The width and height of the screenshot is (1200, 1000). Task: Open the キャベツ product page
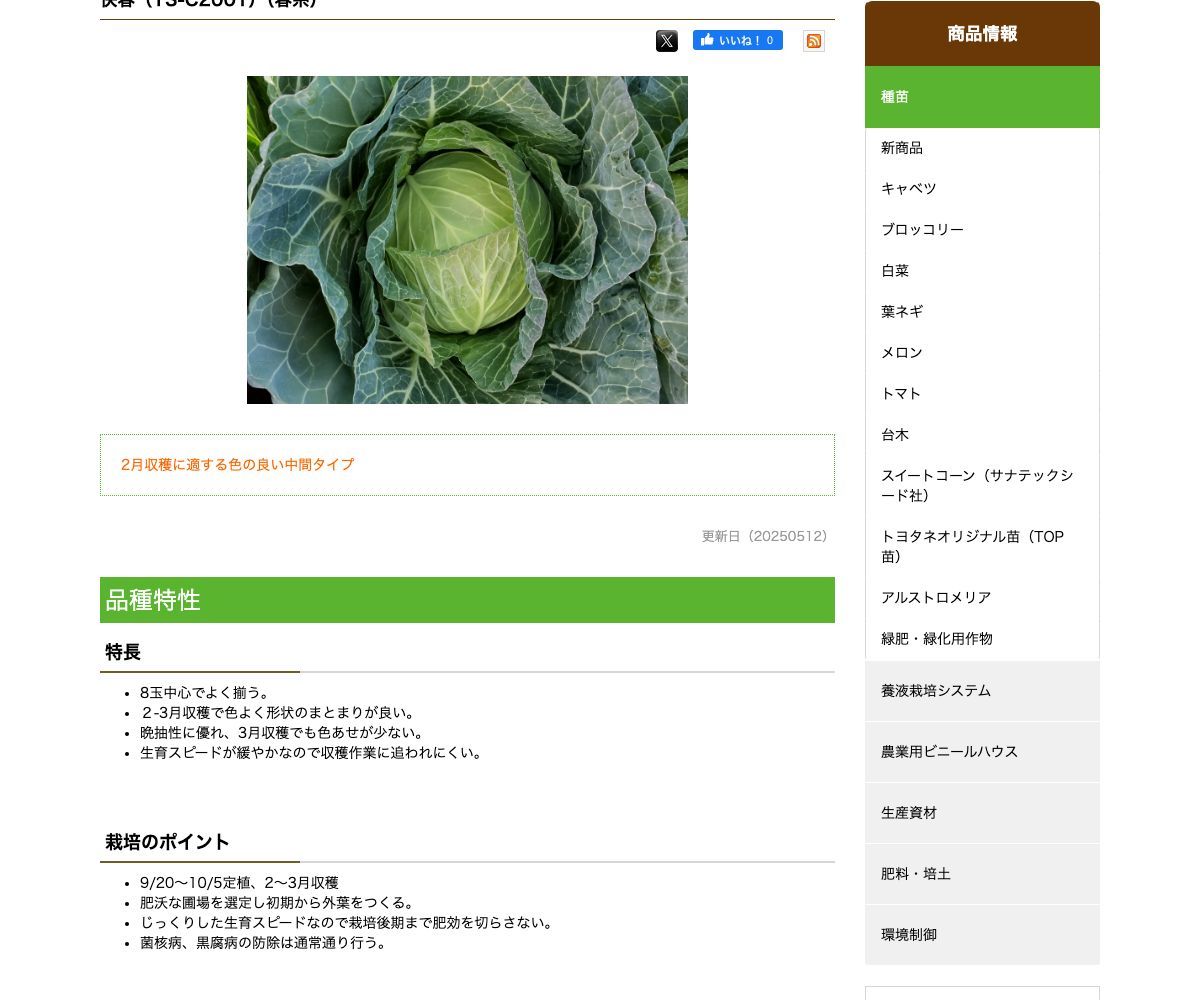click(x=908, y=189)
